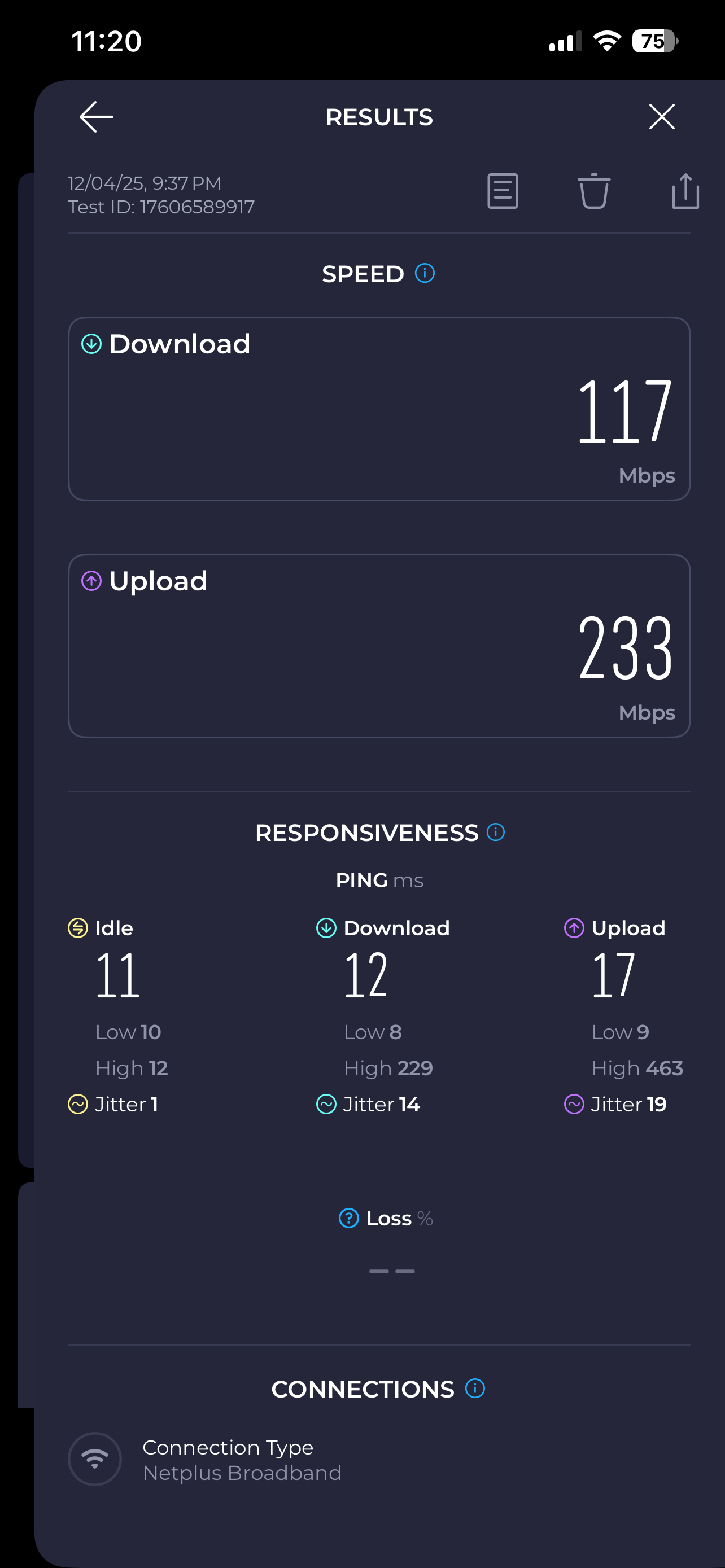Tap the question mark icon beside Loss
Viewport: 725px width, 1568px height.
[x=348, y=1218]
